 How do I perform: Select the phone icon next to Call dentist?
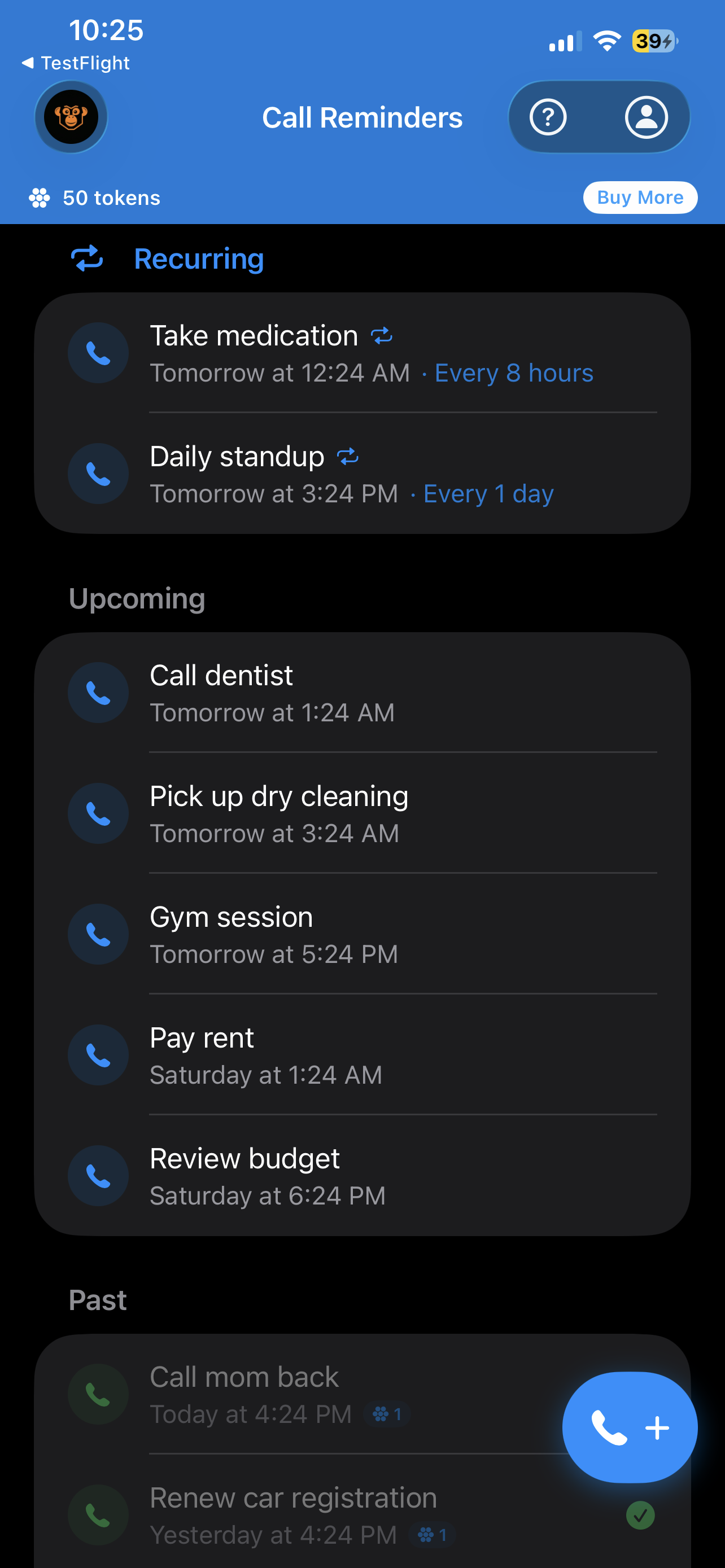click(98, 692)
